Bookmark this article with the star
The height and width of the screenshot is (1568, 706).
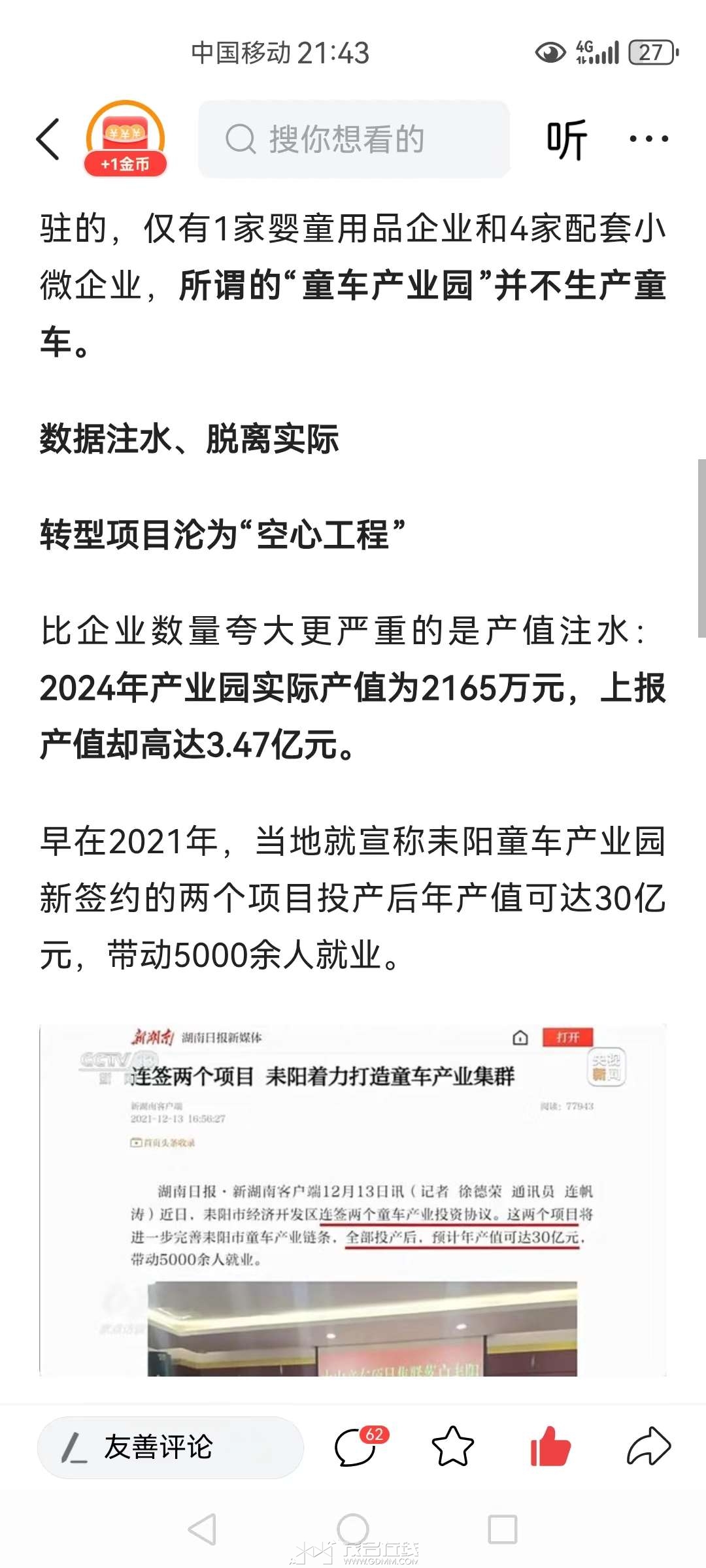[x=453, y=1446]
